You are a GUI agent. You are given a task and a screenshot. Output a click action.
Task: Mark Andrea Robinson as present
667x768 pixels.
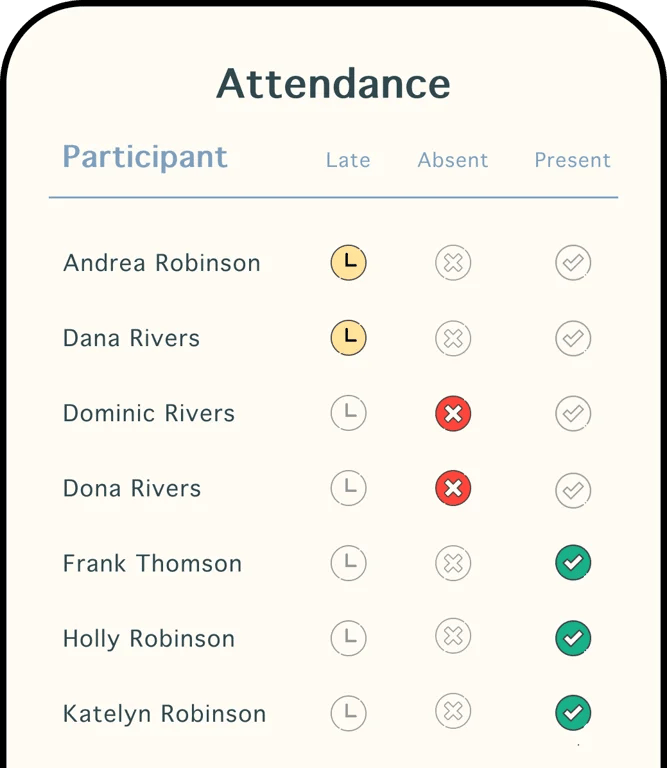click(573, 263)
